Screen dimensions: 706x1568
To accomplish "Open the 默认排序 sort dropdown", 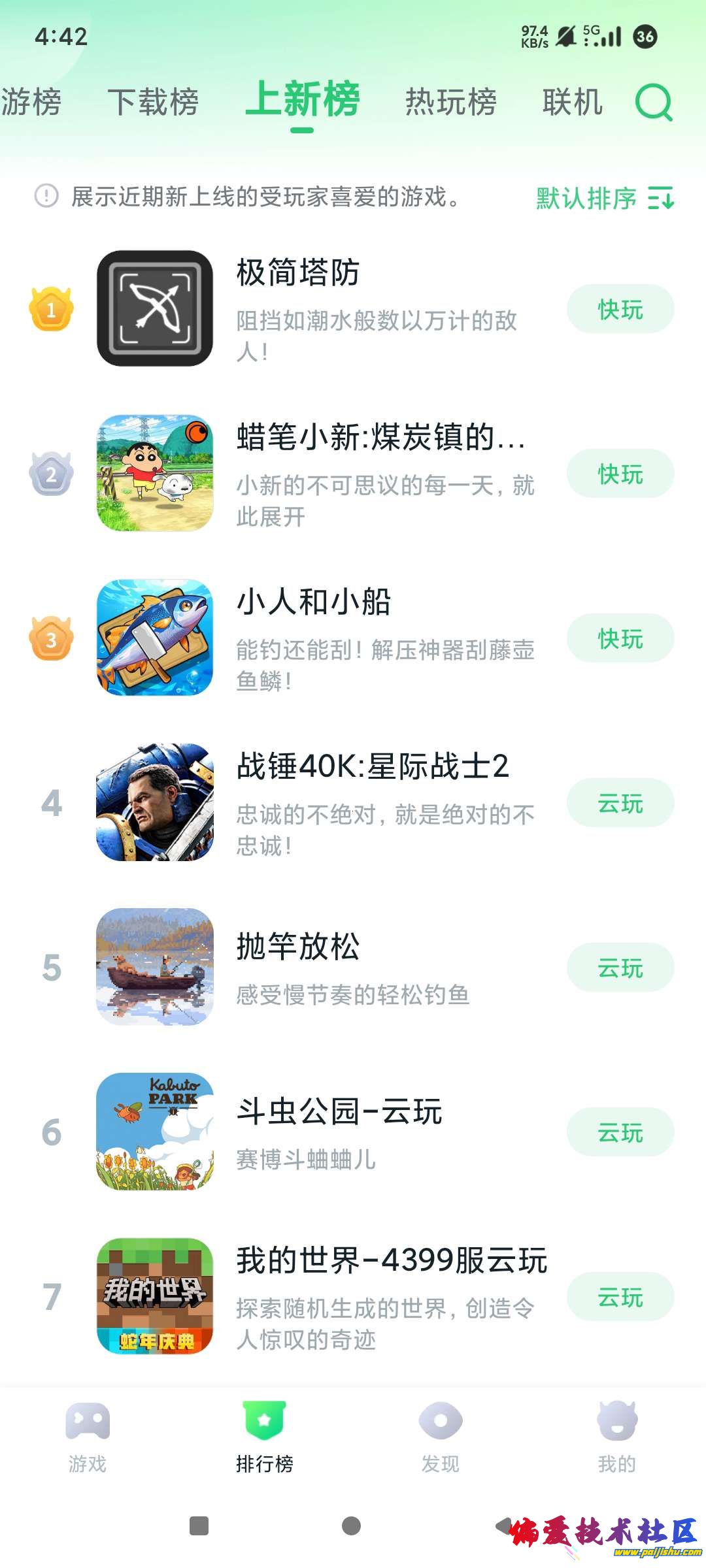I will pos(605,197).
